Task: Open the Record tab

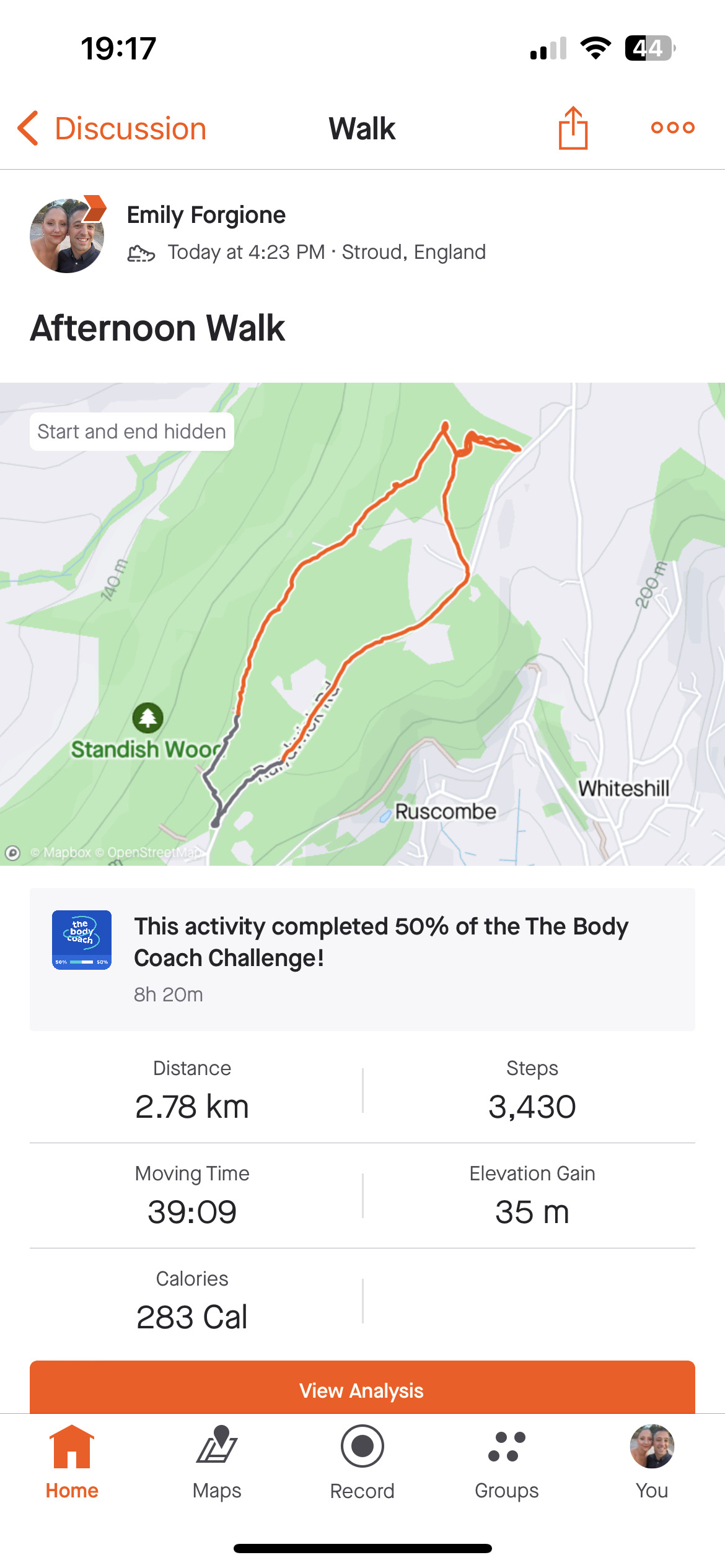Action: [362, 1463]
